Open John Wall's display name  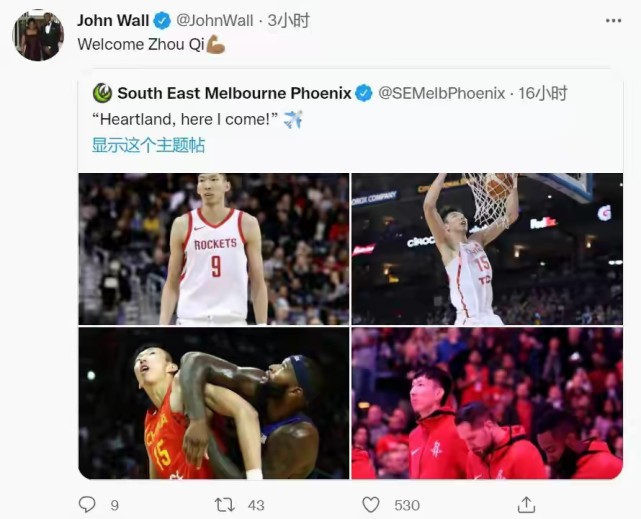(112, 20)
